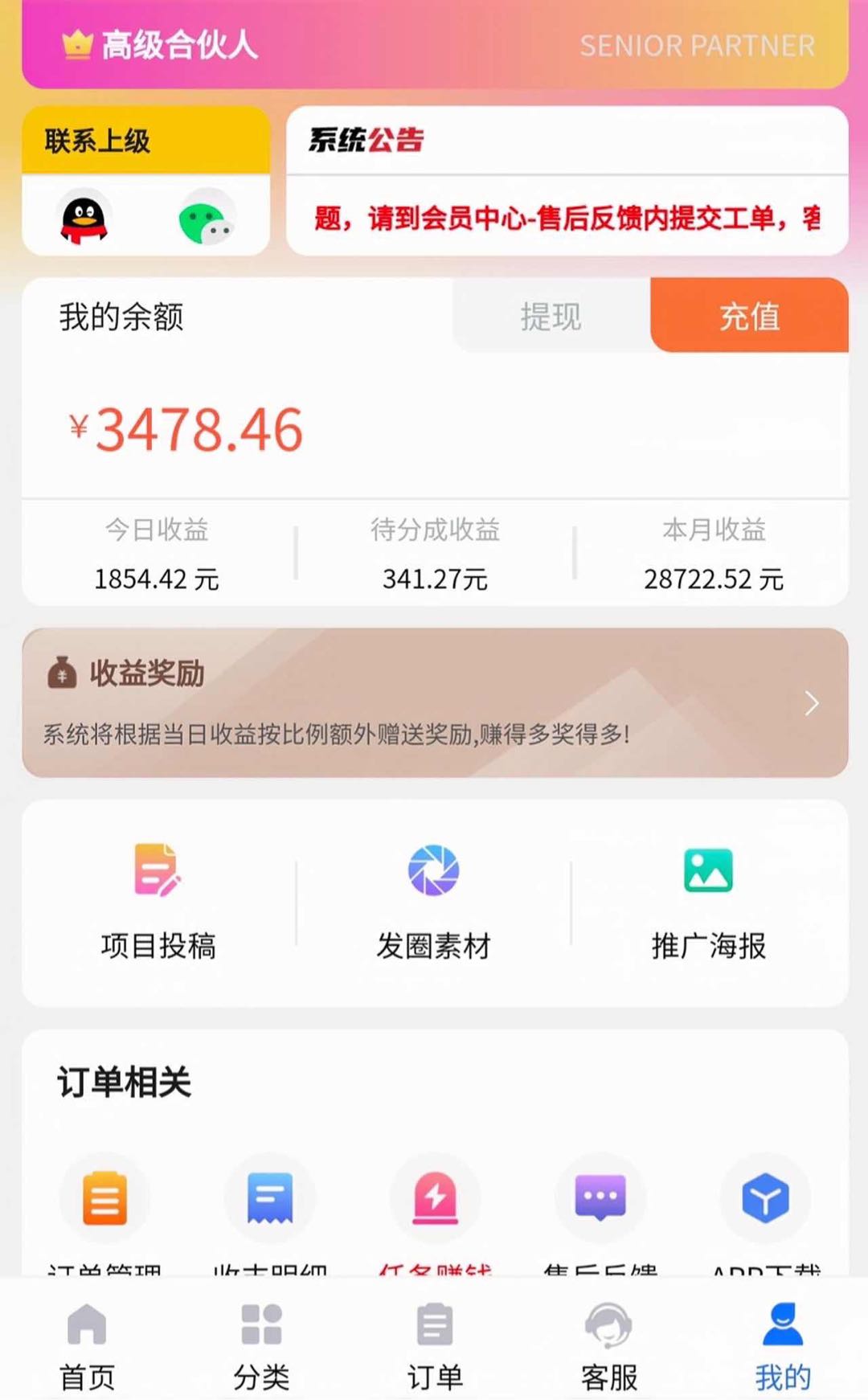Viewport: 868px width, 1400px height.
Task: Open 发圈素材 moments materials
Action: point(434,902)
